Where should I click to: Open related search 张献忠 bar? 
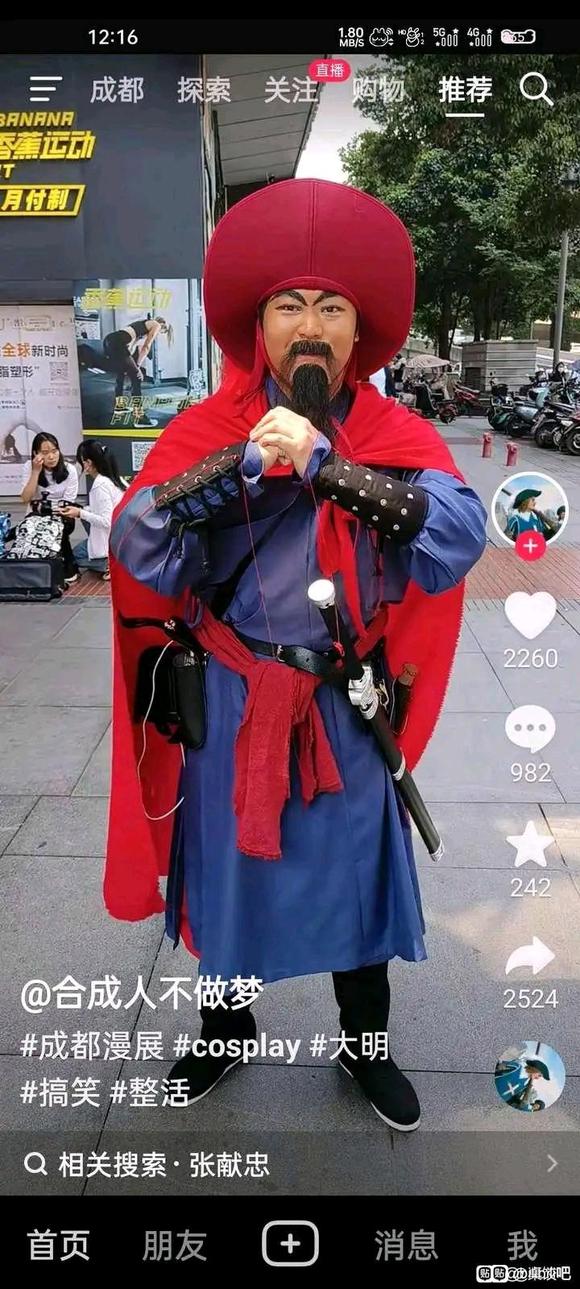290,1164
